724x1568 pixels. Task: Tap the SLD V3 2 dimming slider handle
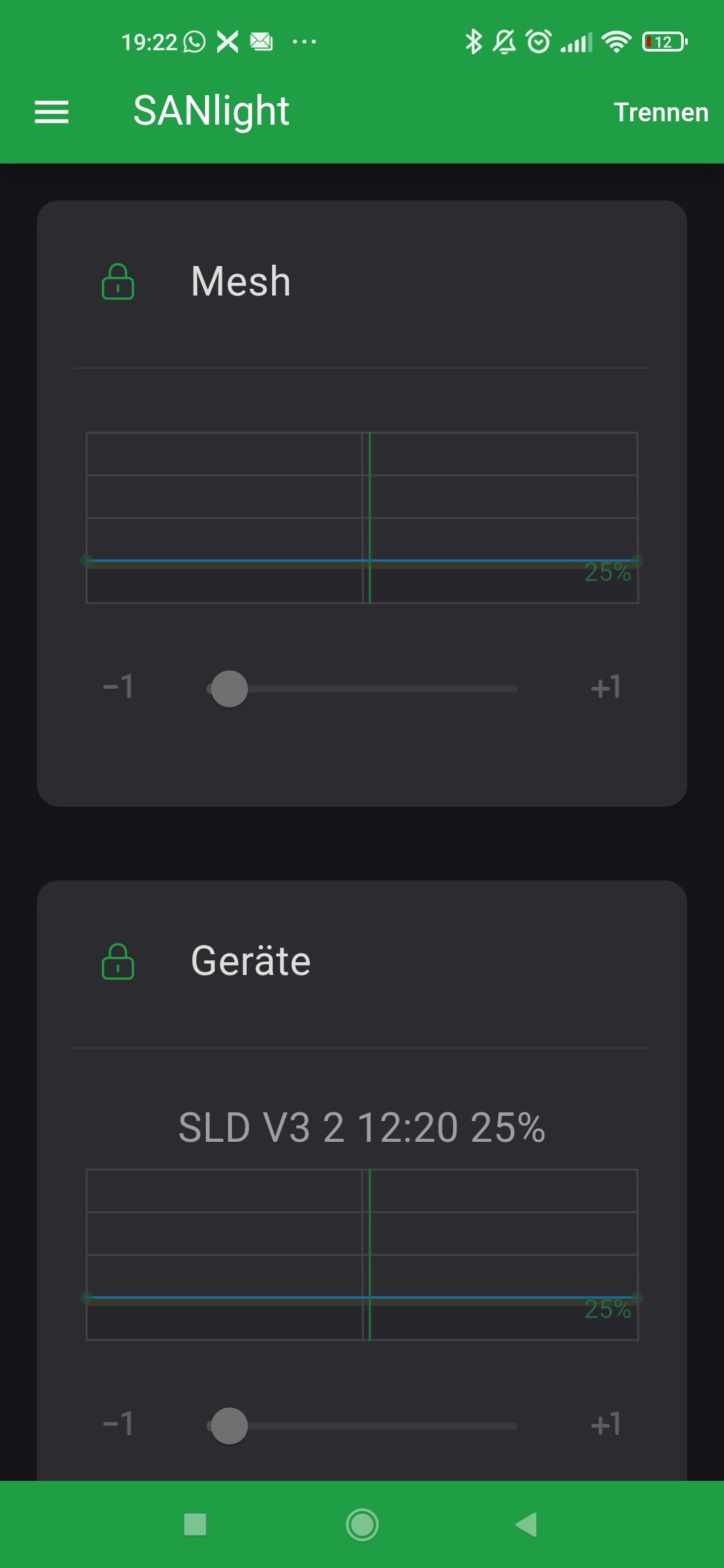click(x=229, y=1426)
